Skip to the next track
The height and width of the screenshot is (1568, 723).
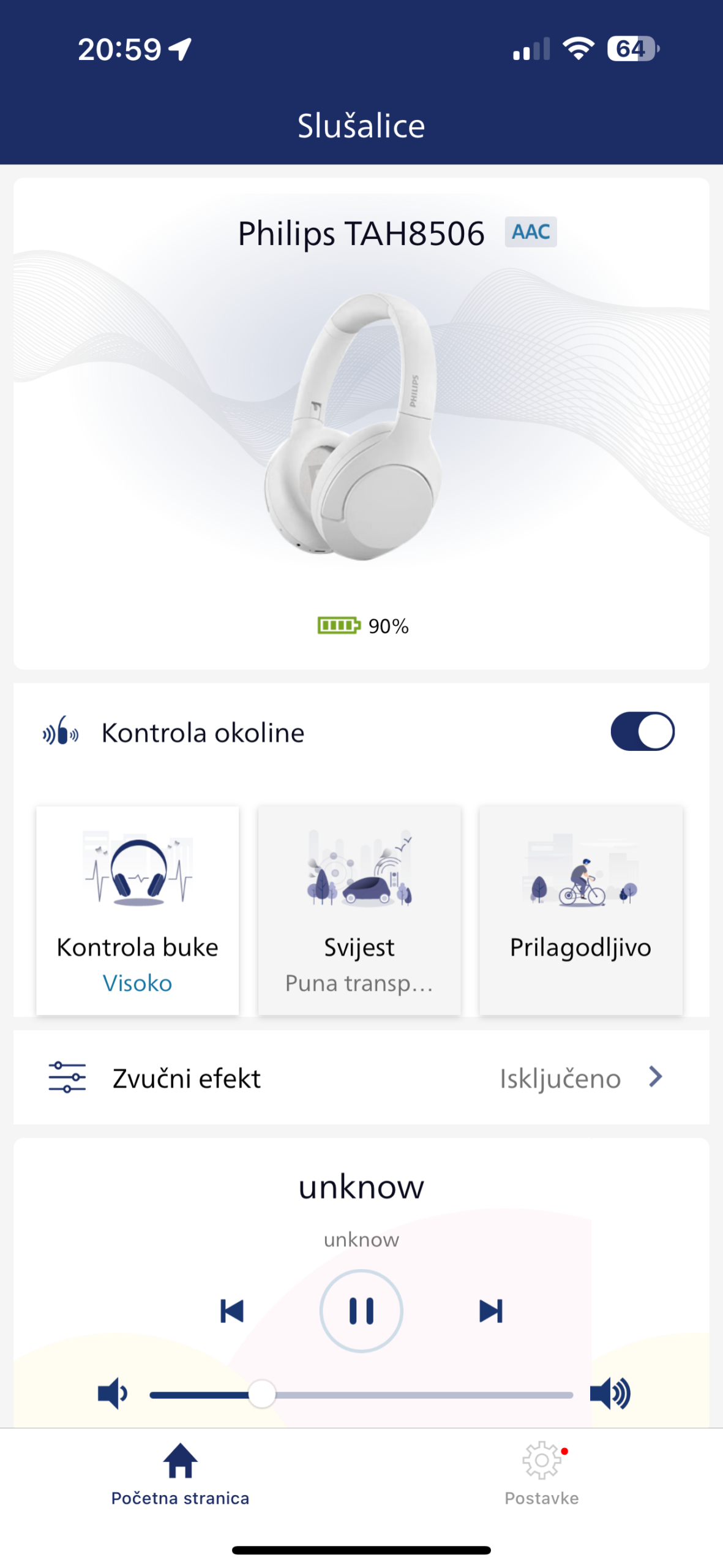click(x=490, y=1311)
